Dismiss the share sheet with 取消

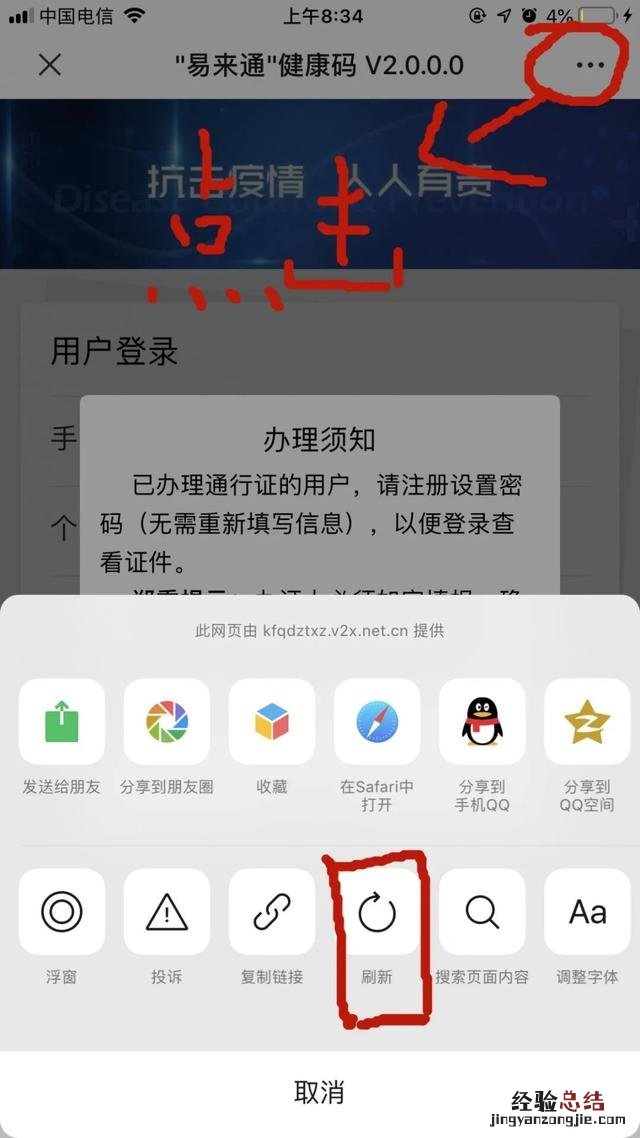320,1092
